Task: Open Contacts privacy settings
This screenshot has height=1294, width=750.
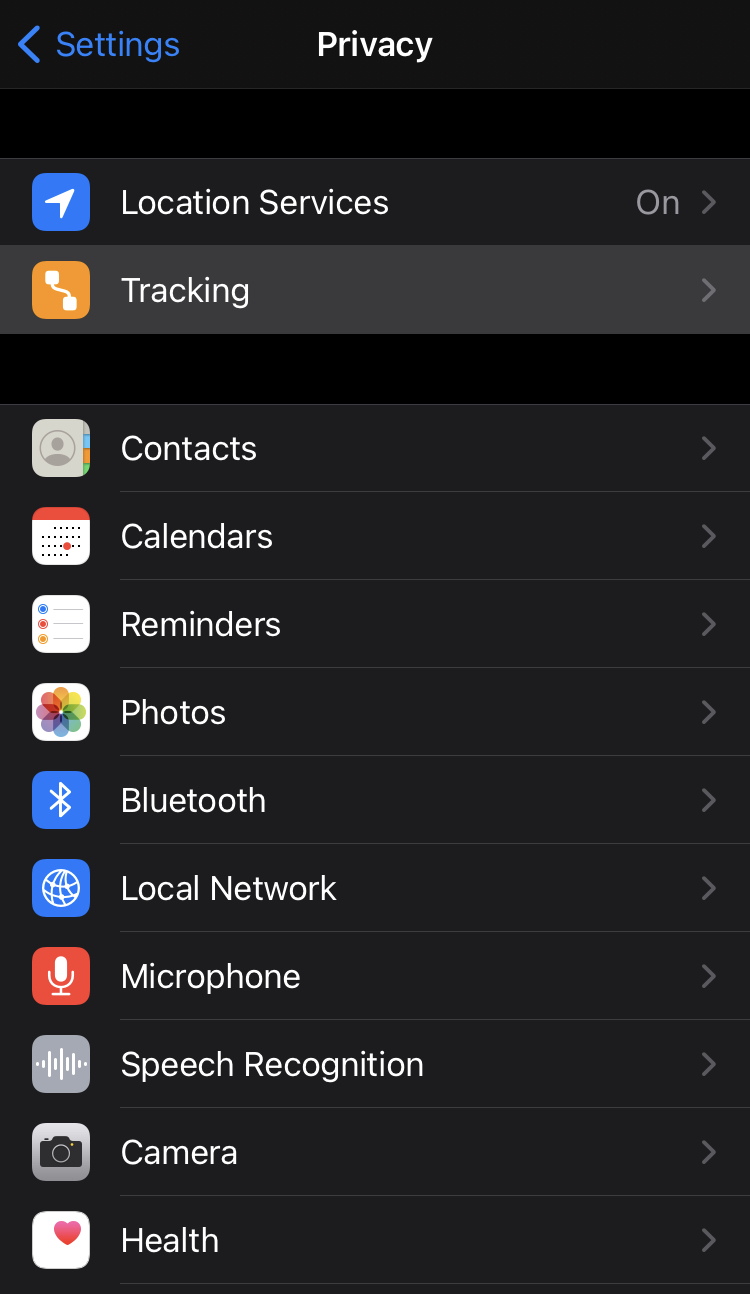Action: (x=375, y=448)
